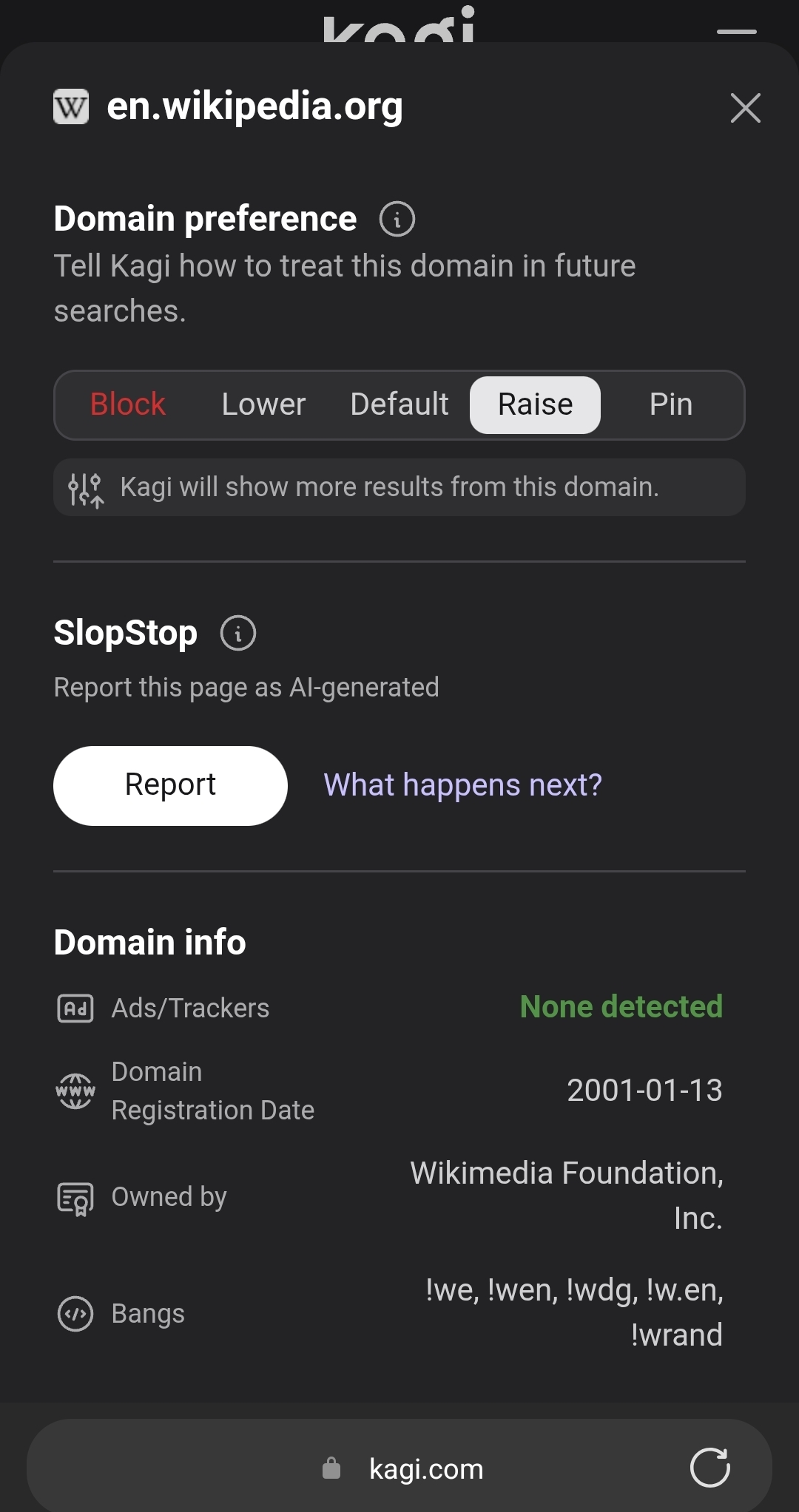Set the preference to Default
This screenshot has height=1512, width=799.
pyautogui.click(x=399, y=404)
